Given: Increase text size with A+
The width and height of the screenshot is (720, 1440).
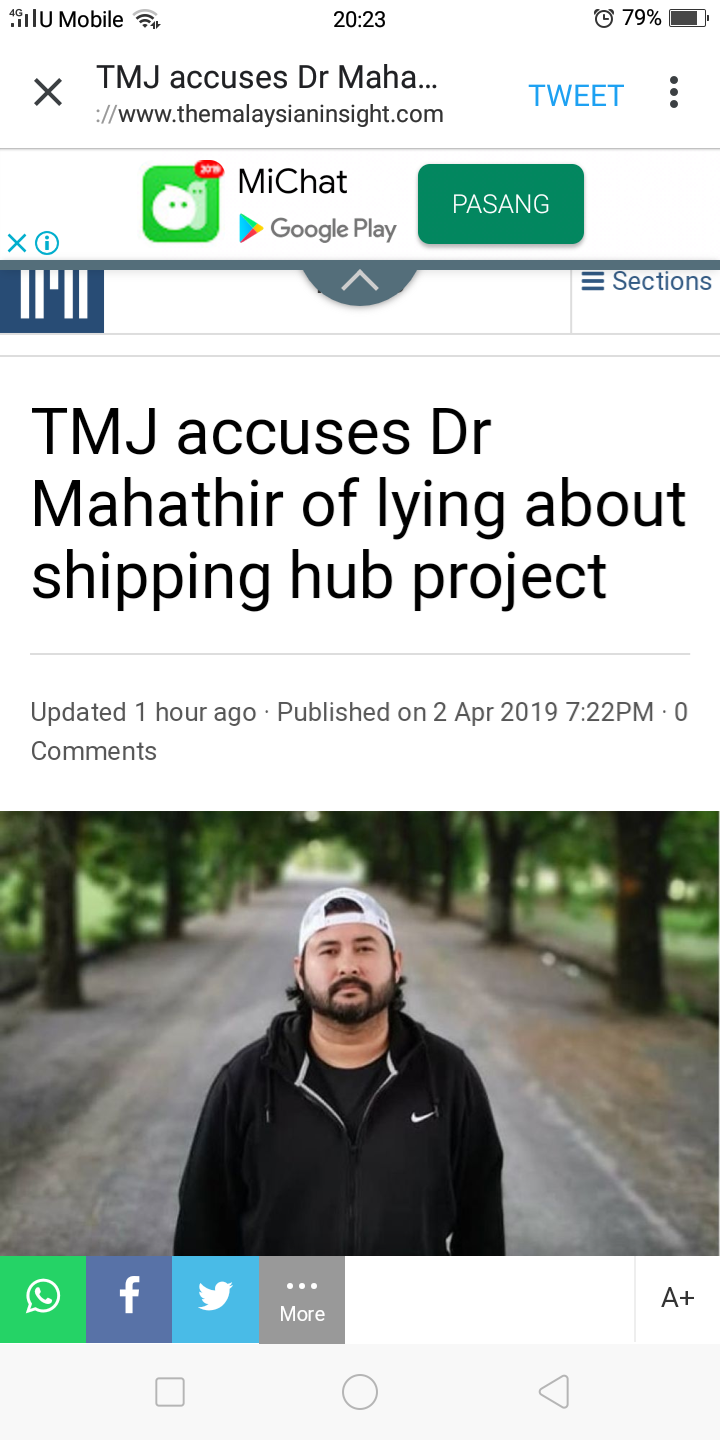Looking at the screenshot, I should [677, 1298].
